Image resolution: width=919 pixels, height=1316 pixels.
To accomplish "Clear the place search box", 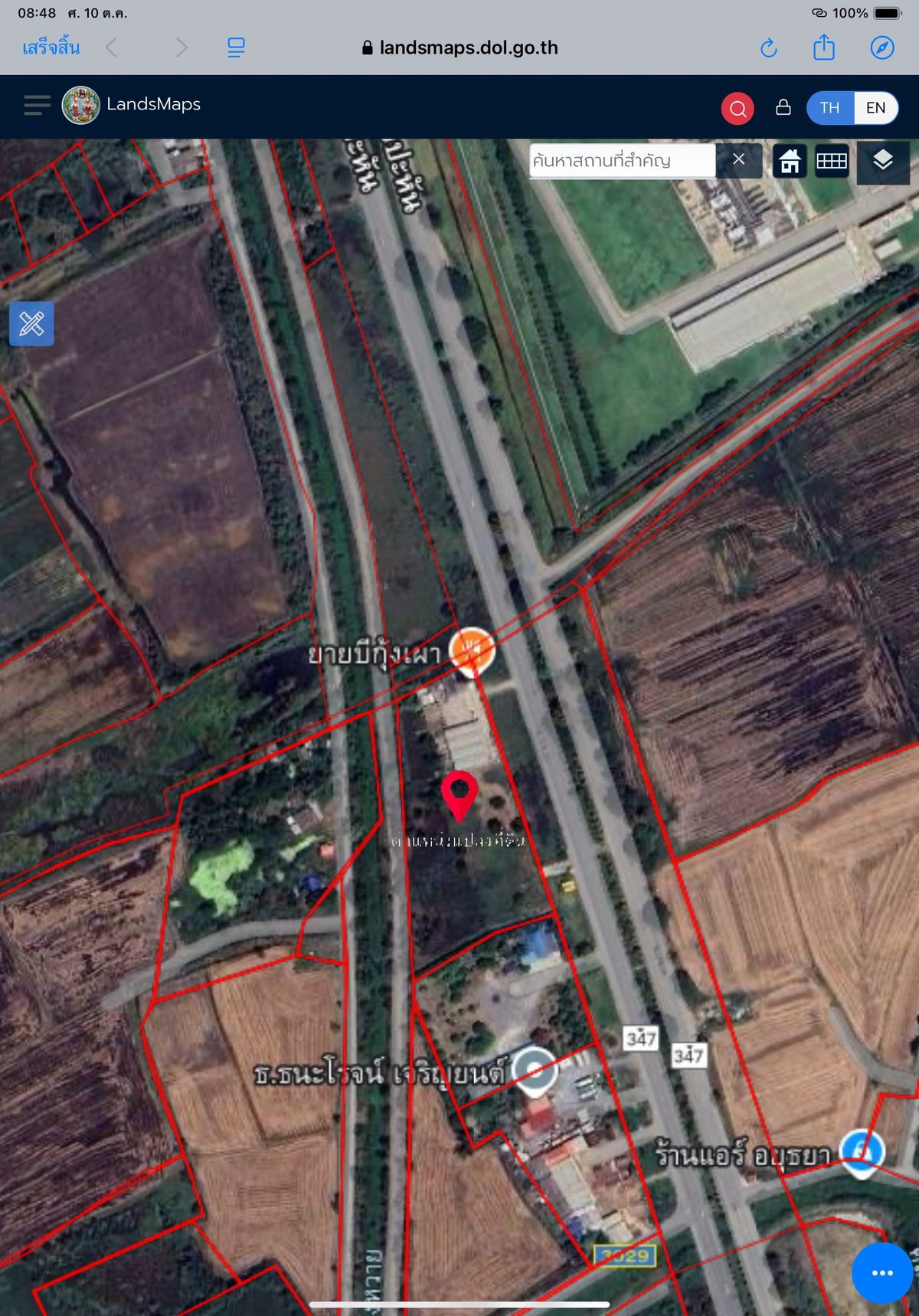I will point(738,159).
